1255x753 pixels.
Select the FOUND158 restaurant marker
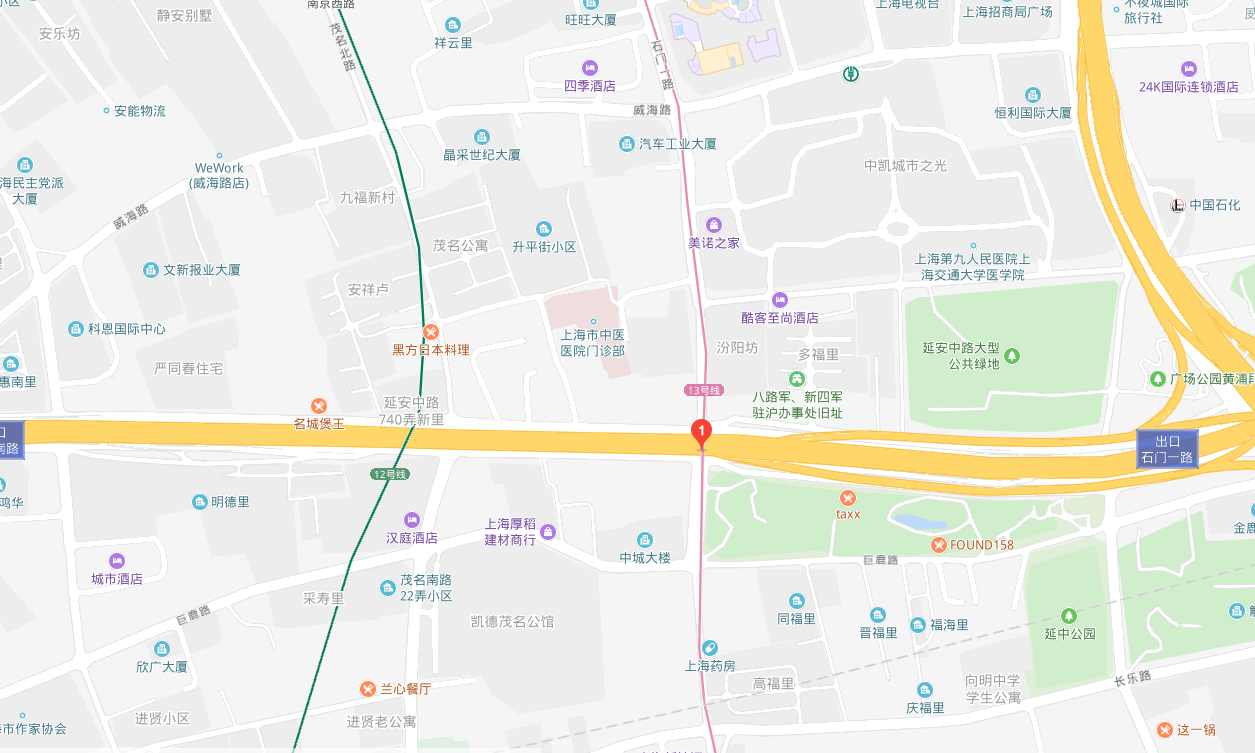pyautogui.click(x=939, y=545)
